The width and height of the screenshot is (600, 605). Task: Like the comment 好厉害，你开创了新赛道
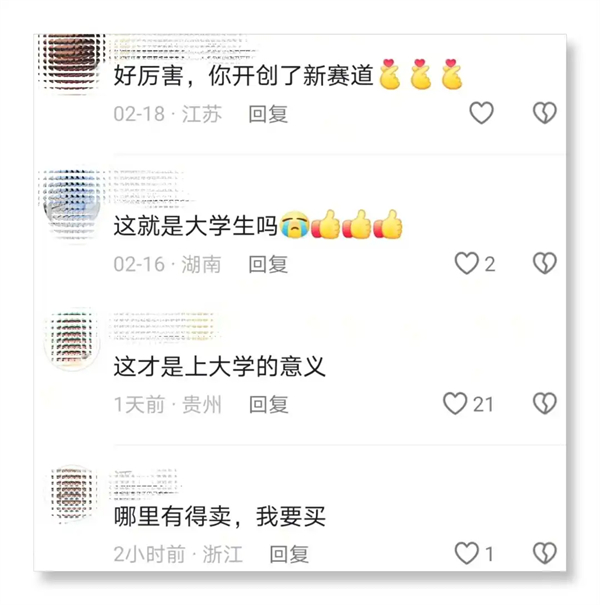pos(482,113)
